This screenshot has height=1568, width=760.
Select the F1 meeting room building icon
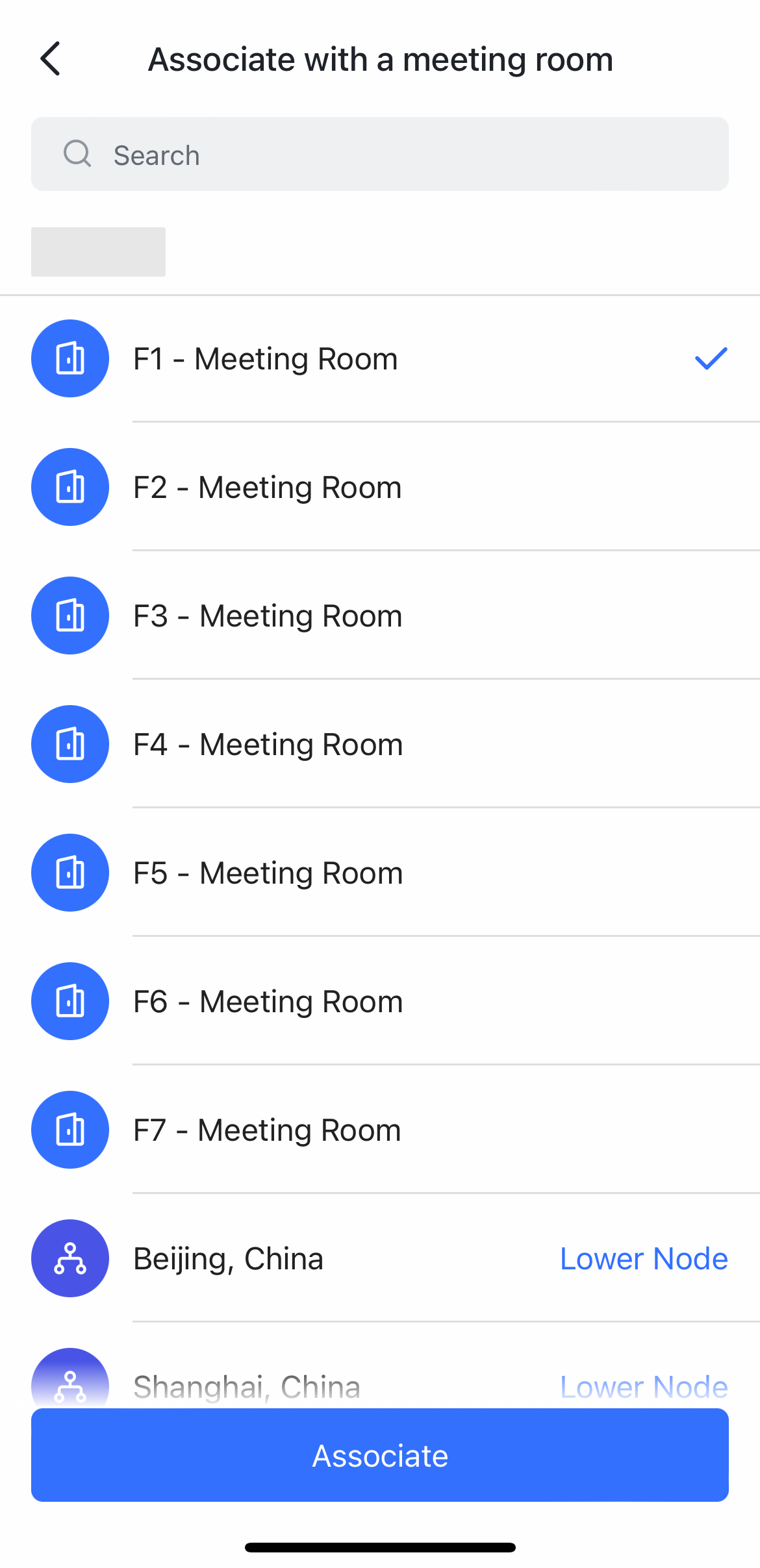(x=70, y=358)
